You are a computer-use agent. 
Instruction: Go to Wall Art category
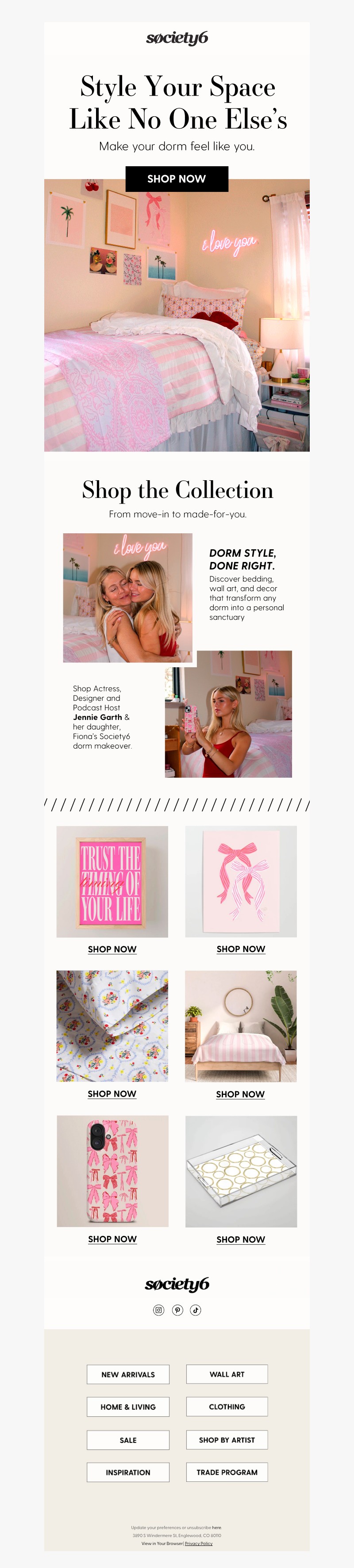click(227, 1374)
